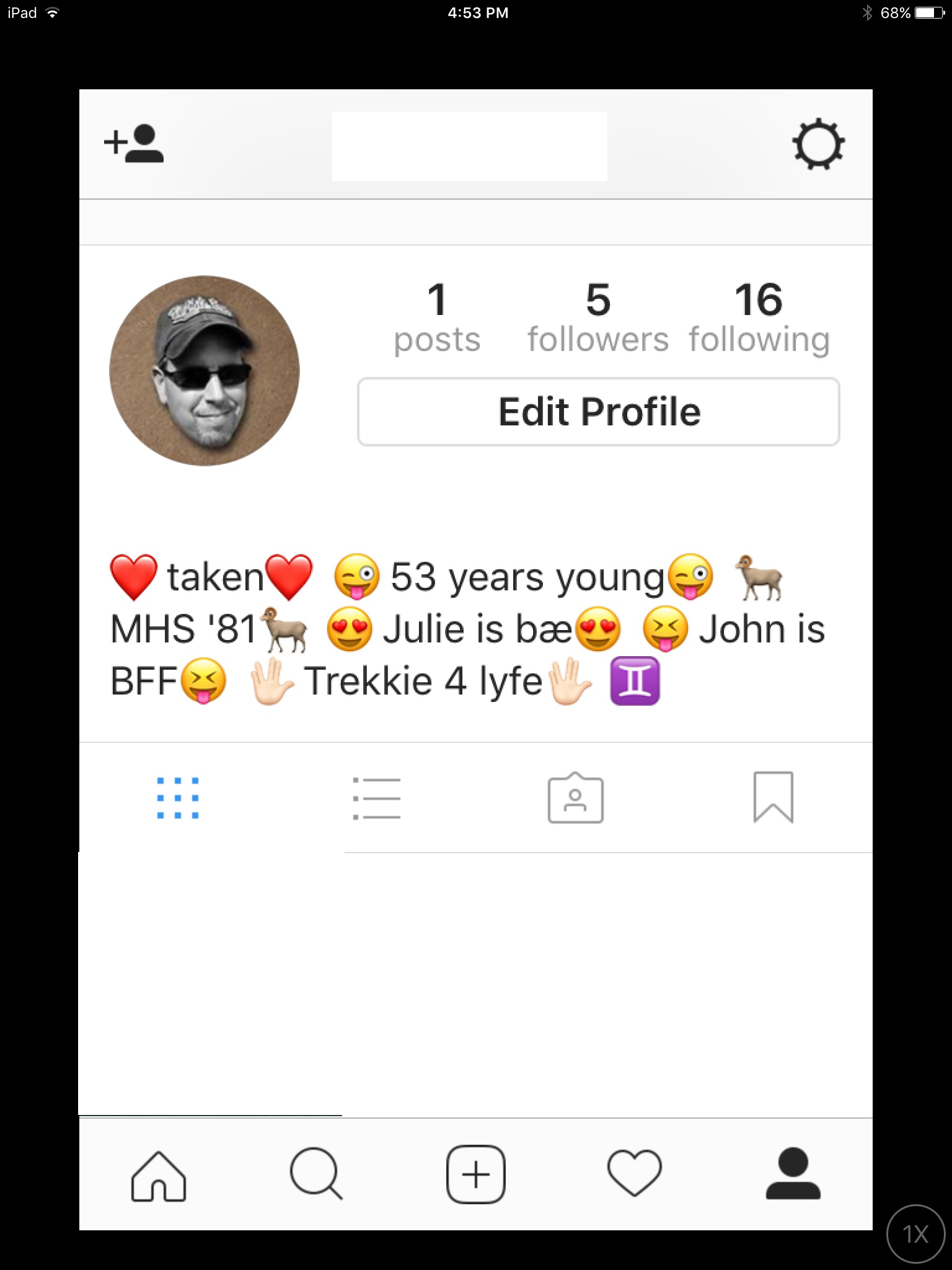This screenshot has height=1270, width=952.
Task: Open saved posts bookmark tab
Action: coord(773,797)
